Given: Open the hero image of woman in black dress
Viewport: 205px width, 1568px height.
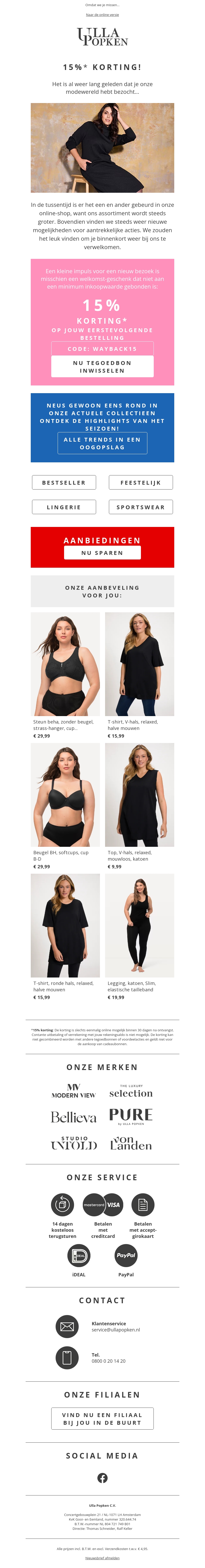Looking at the screenshot, I should (102, 148).
